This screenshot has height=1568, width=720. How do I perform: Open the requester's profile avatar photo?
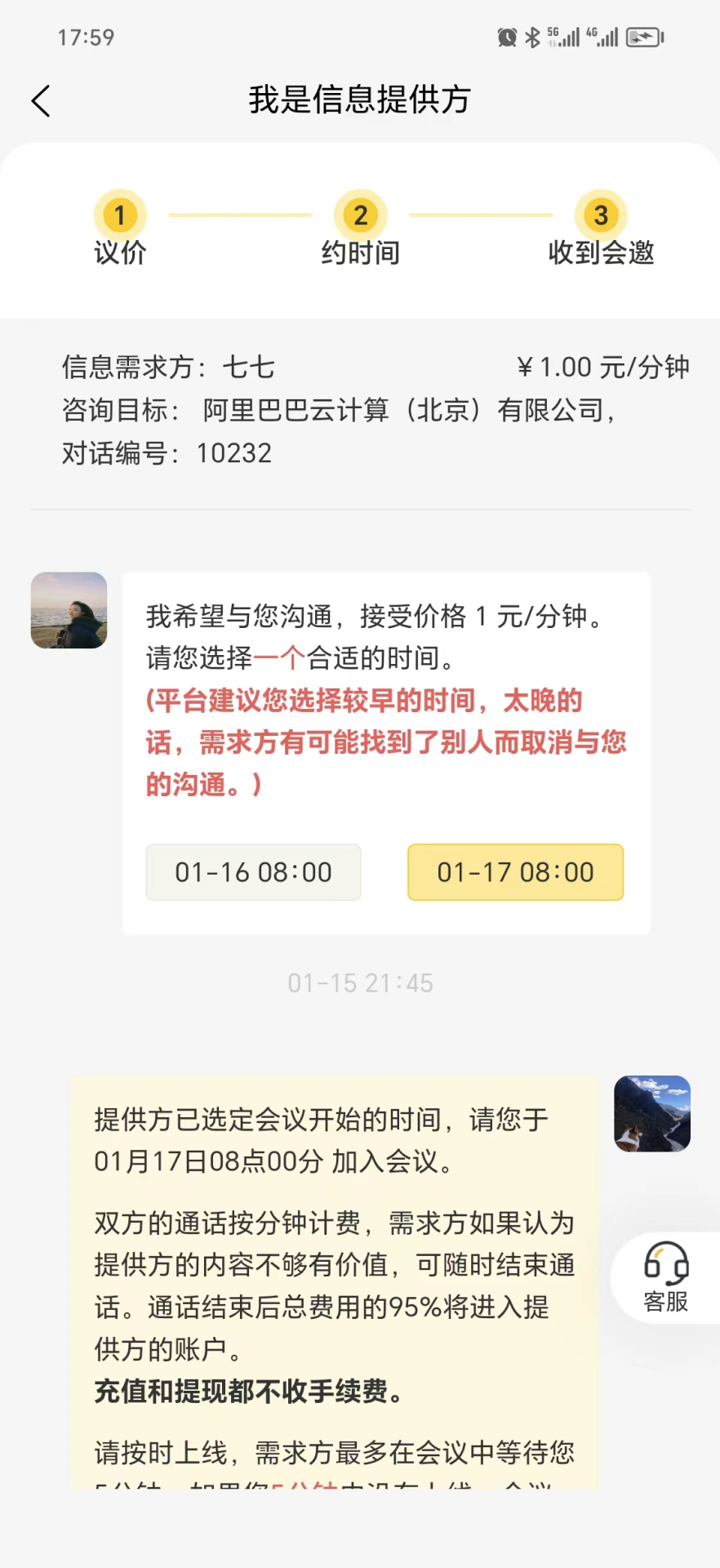coord(69,610)
